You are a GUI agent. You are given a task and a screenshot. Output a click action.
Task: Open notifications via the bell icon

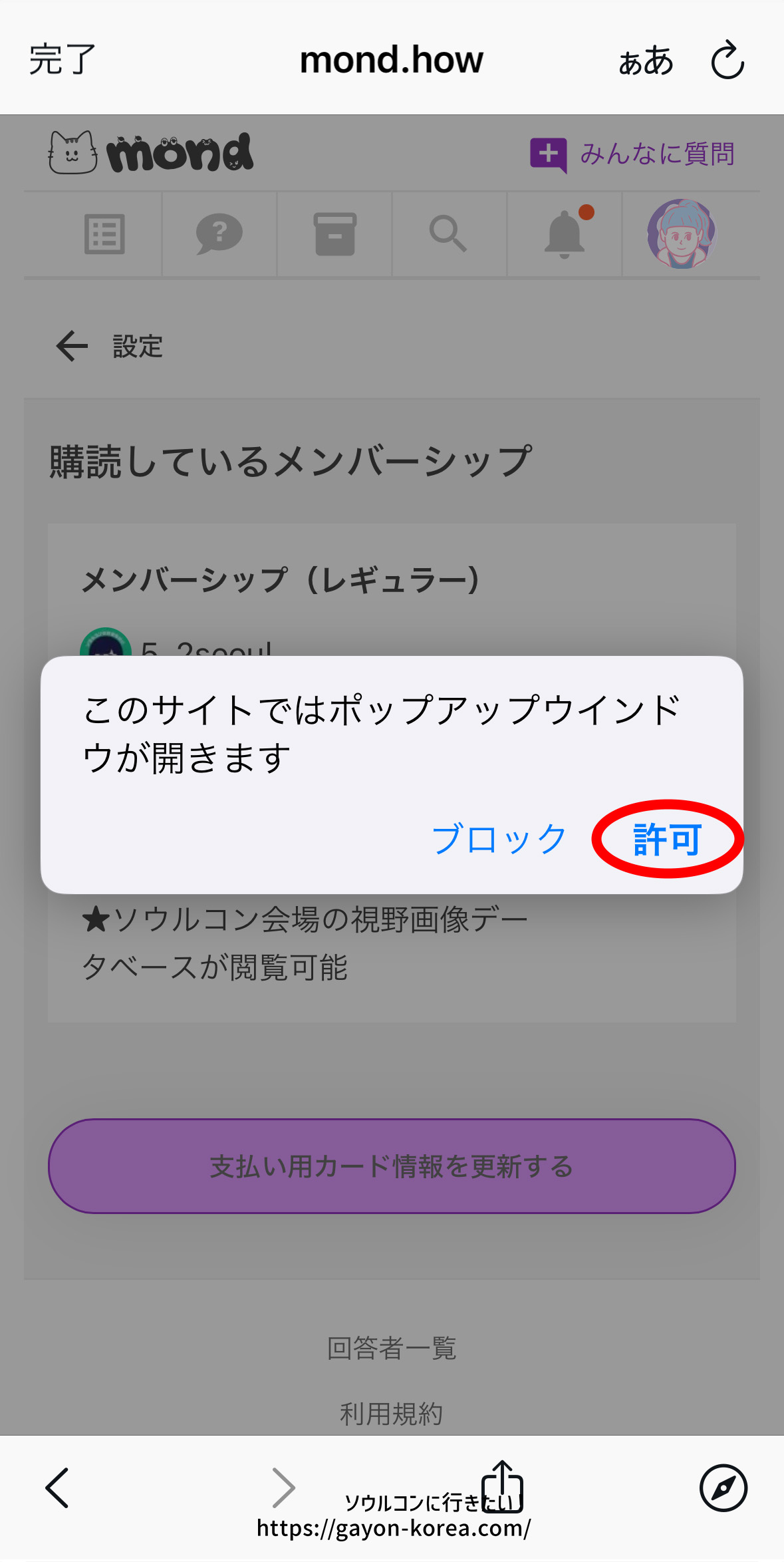coord(563,234)
